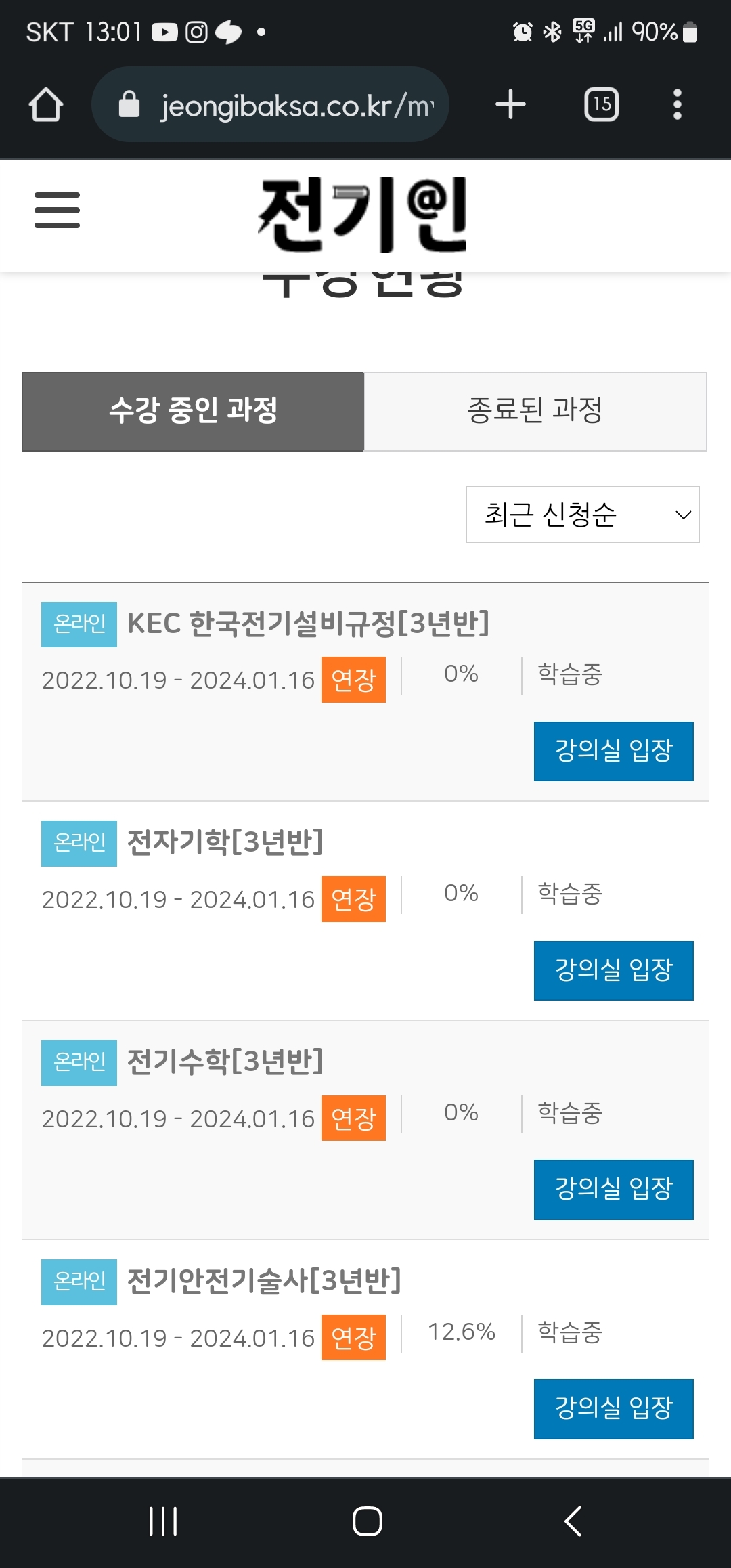
Task: Extend the 전기수학[3년반] course period
Action: tap(353, 1118)
